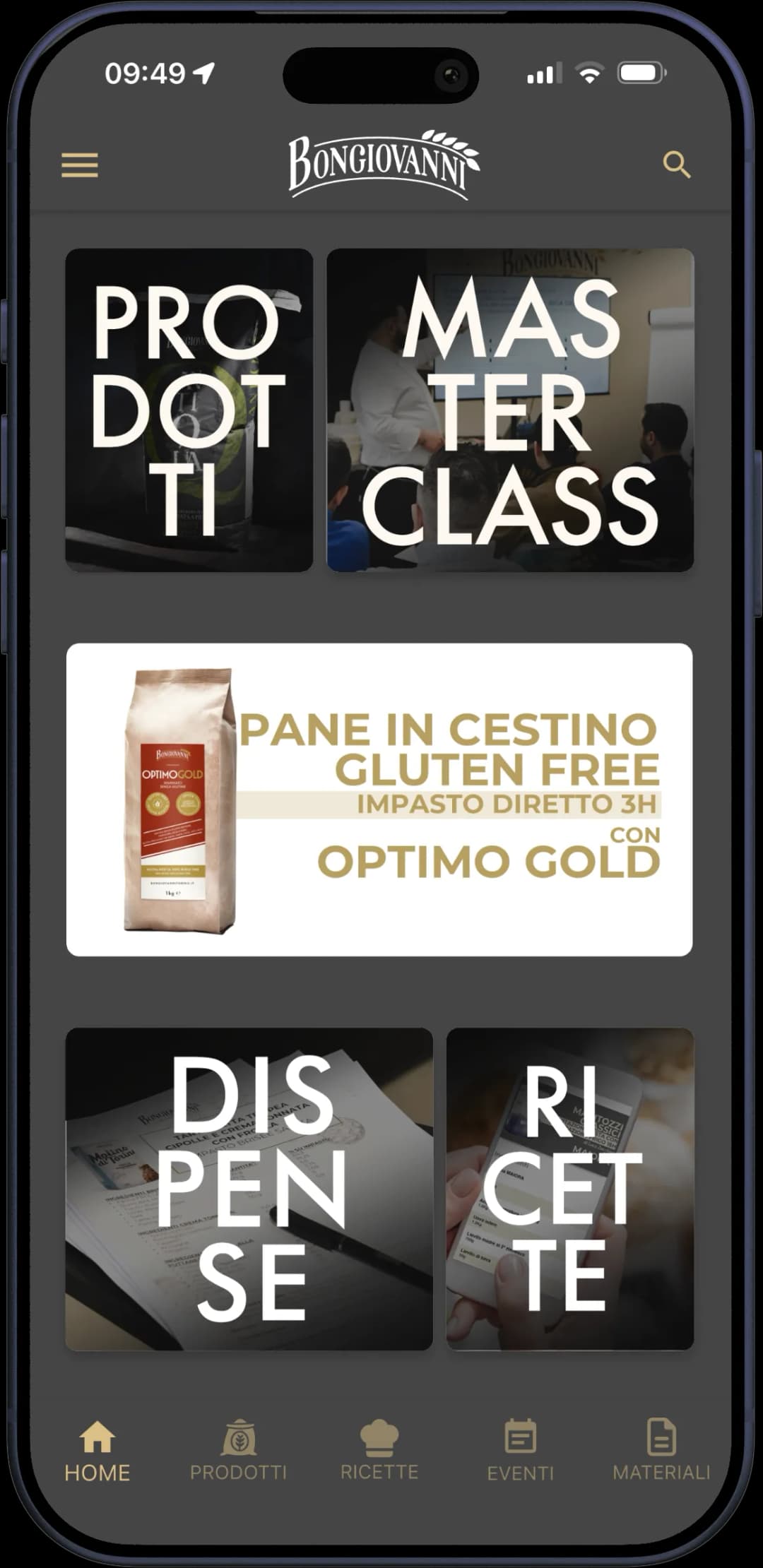Open the Ricette tile

[x=569, y=1189]
